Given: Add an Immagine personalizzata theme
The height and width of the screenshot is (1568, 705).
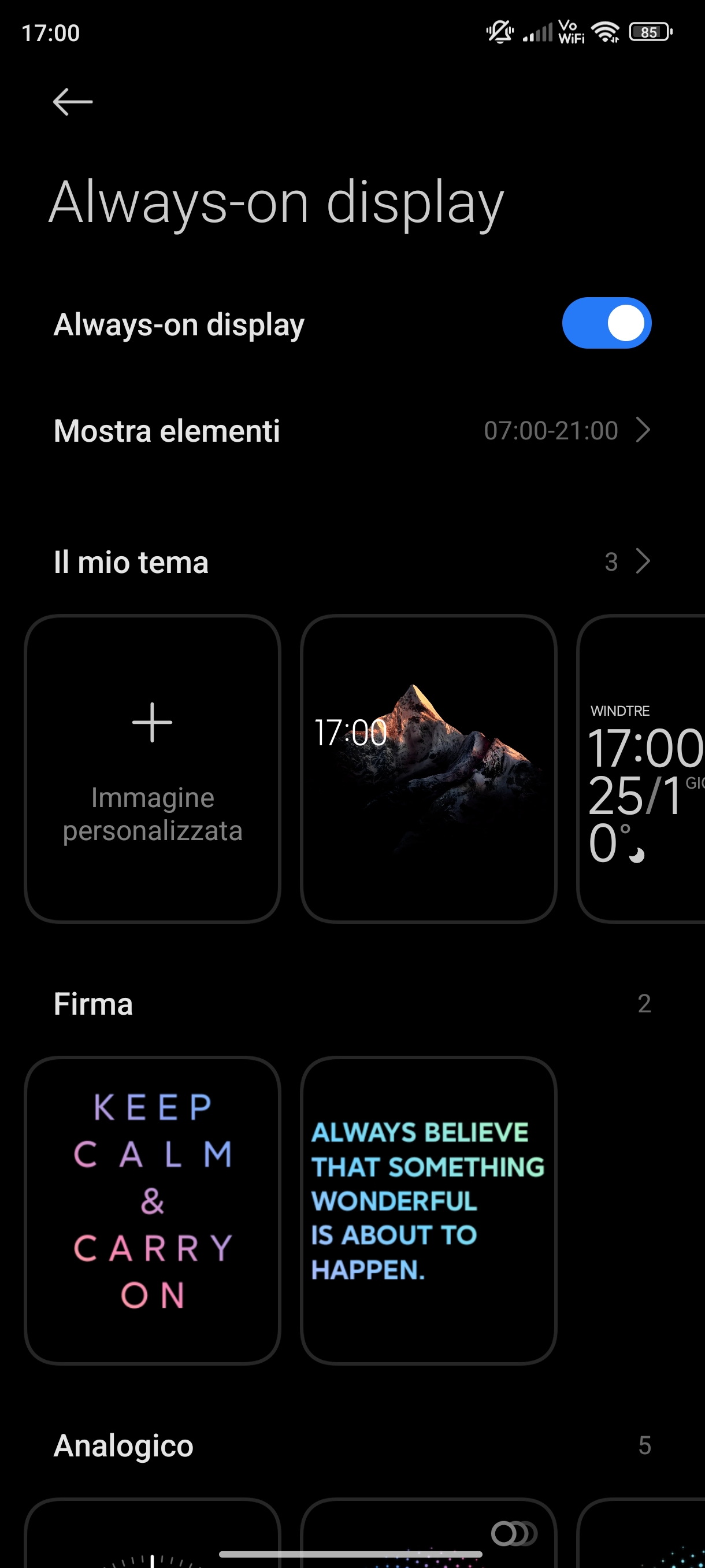Looking at the screenshot, I should tap(152, 769).
